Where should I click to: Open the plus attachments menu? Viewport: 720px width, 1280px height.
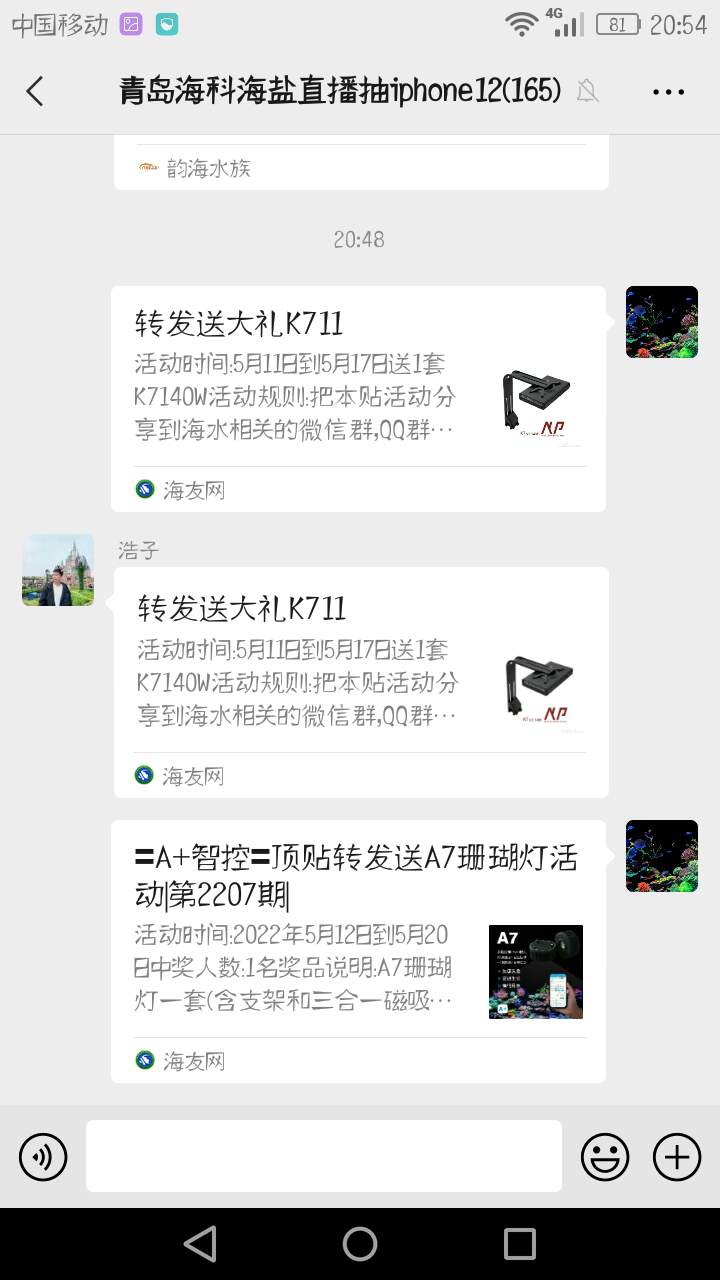click(677, 1157)
